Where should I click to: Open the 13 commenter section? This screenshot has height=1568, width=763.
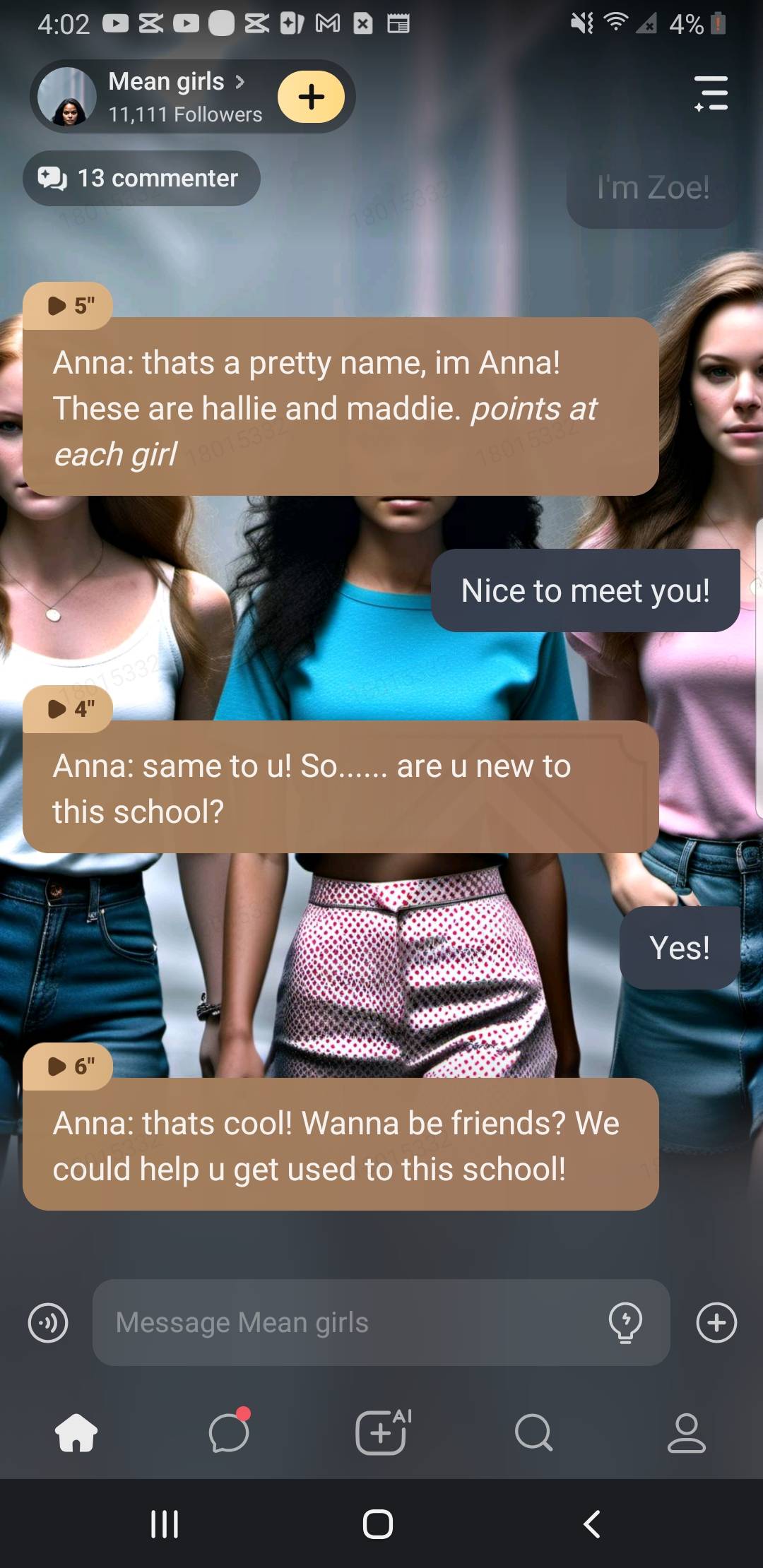141,178
